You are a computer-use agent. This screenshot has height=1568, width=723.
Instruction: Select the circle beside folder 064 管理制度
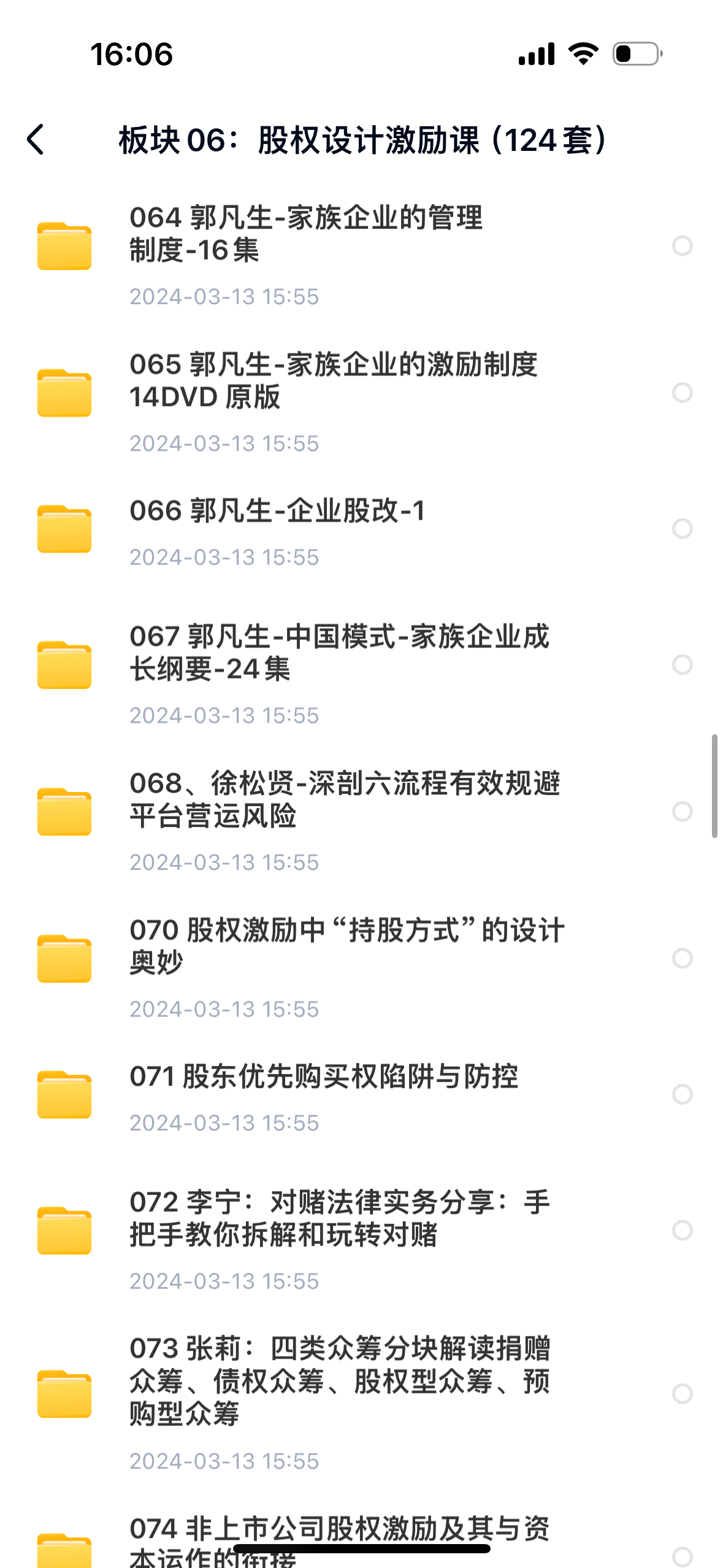click(x=682, y=246)
